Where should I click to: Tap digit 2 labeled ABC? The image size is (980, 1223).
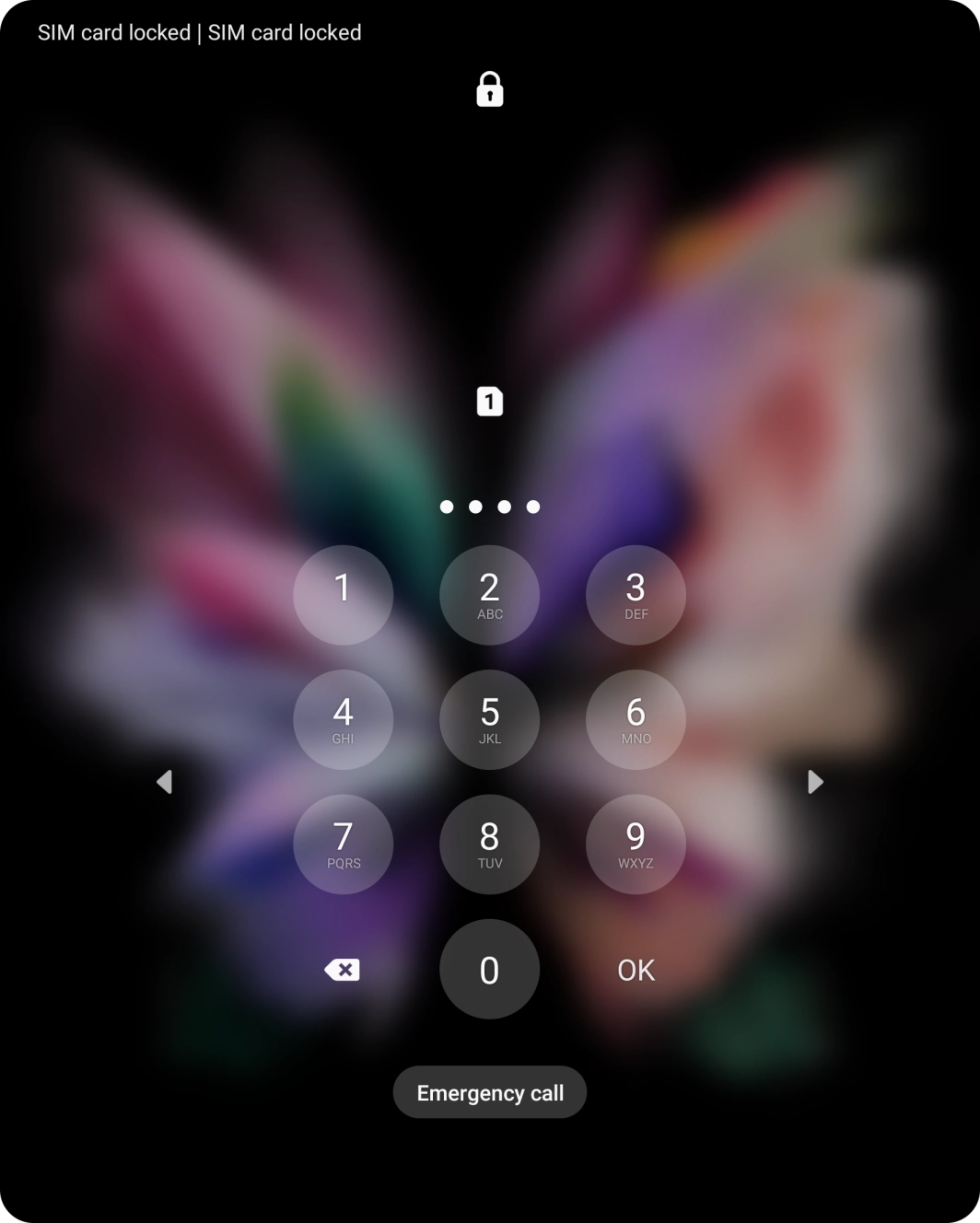[489, 595]
